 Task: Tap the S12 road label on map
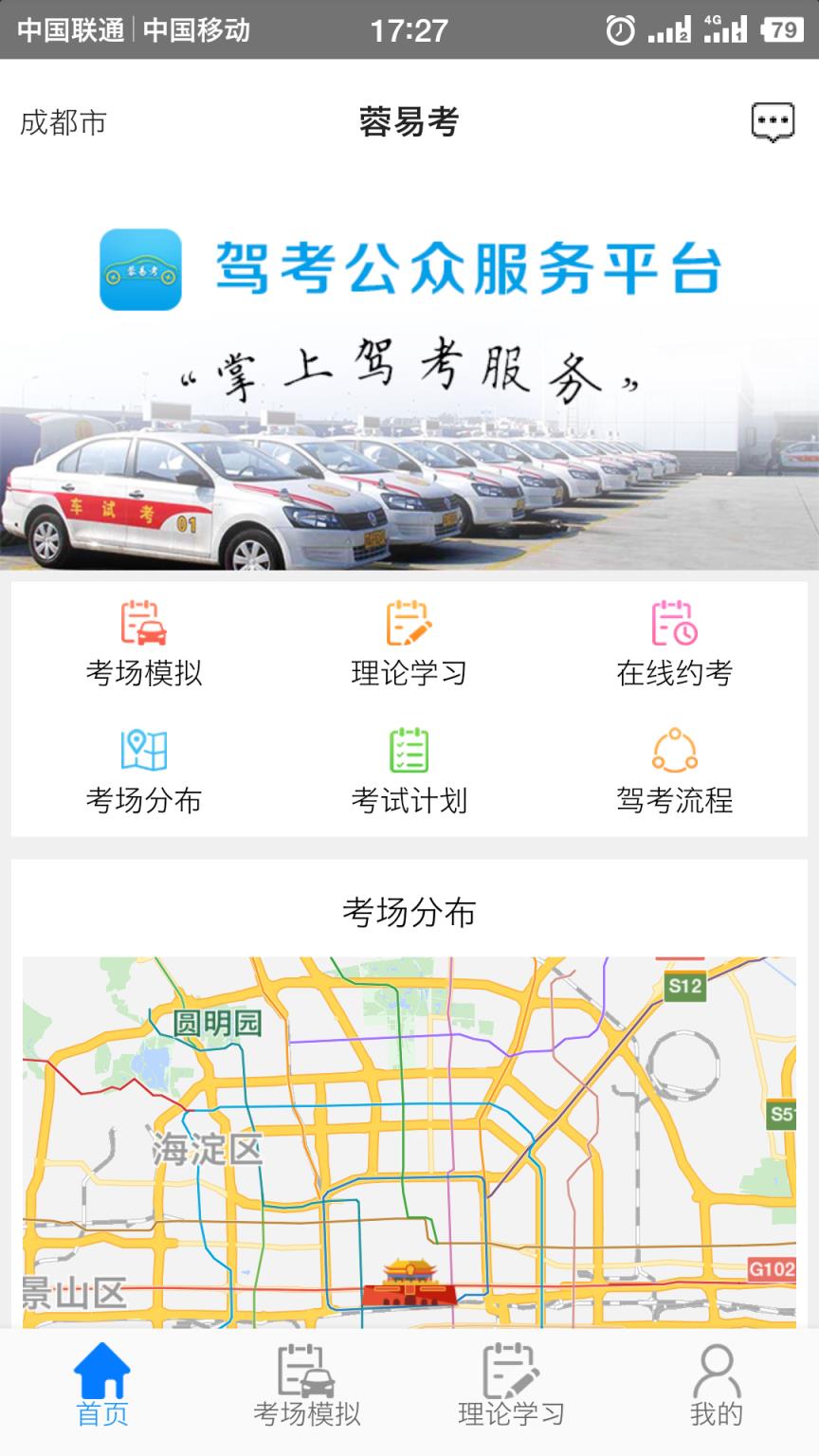click(684, 986)
